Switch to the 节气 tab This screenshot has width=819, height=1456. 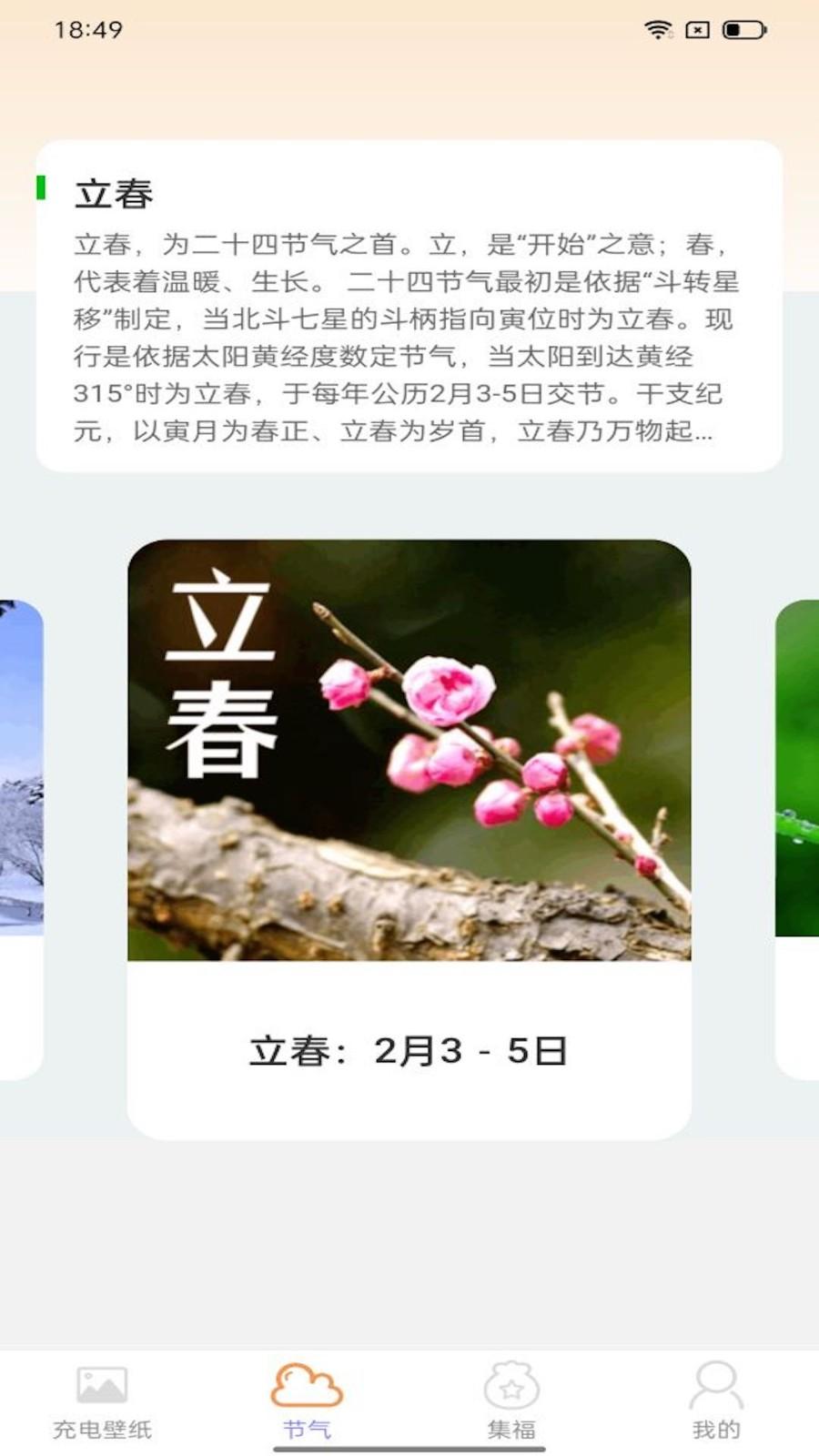[x=307, y=1406]
